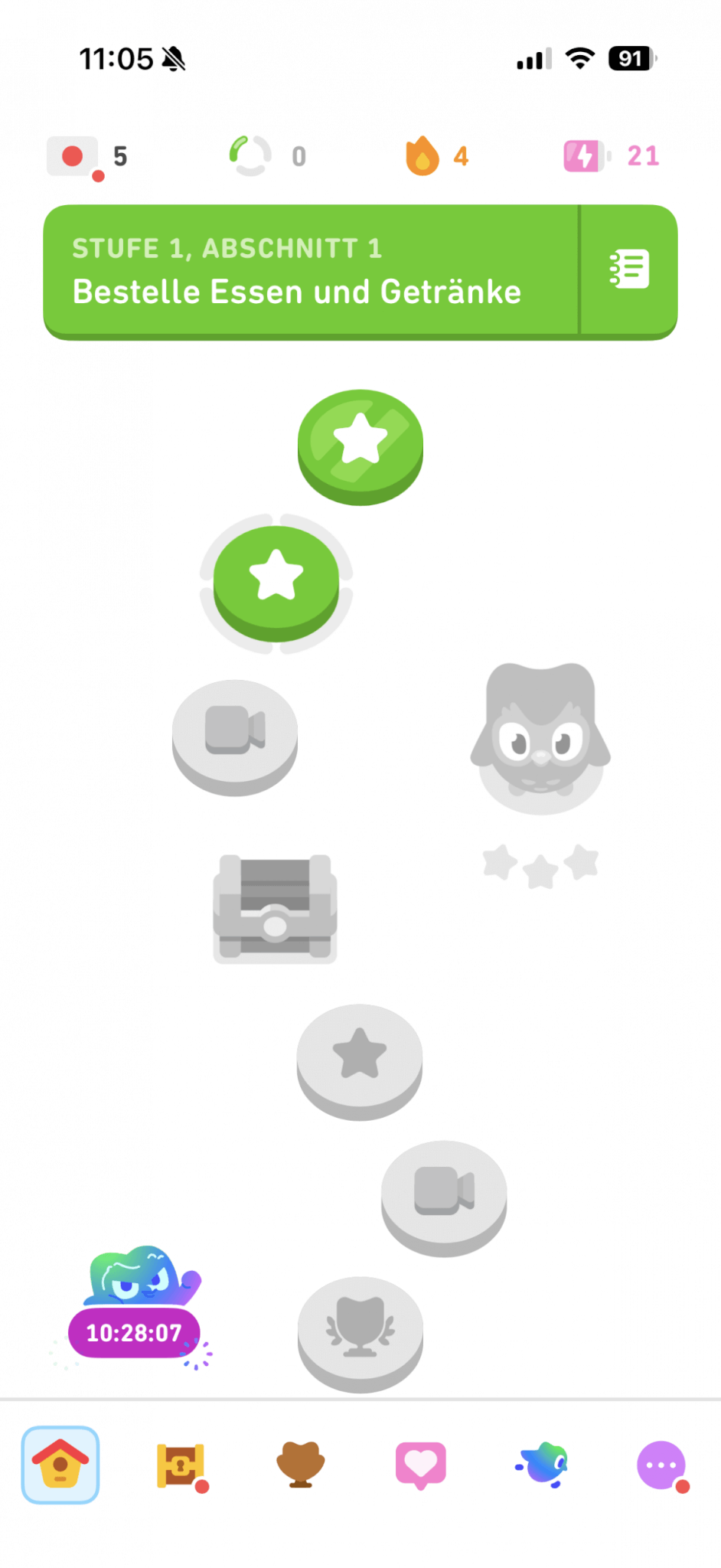Image resolution: width=721 pixels, height=1568 pixels.
Task: Open the pink heart chat tab
Action: (x=421, y=1465)
